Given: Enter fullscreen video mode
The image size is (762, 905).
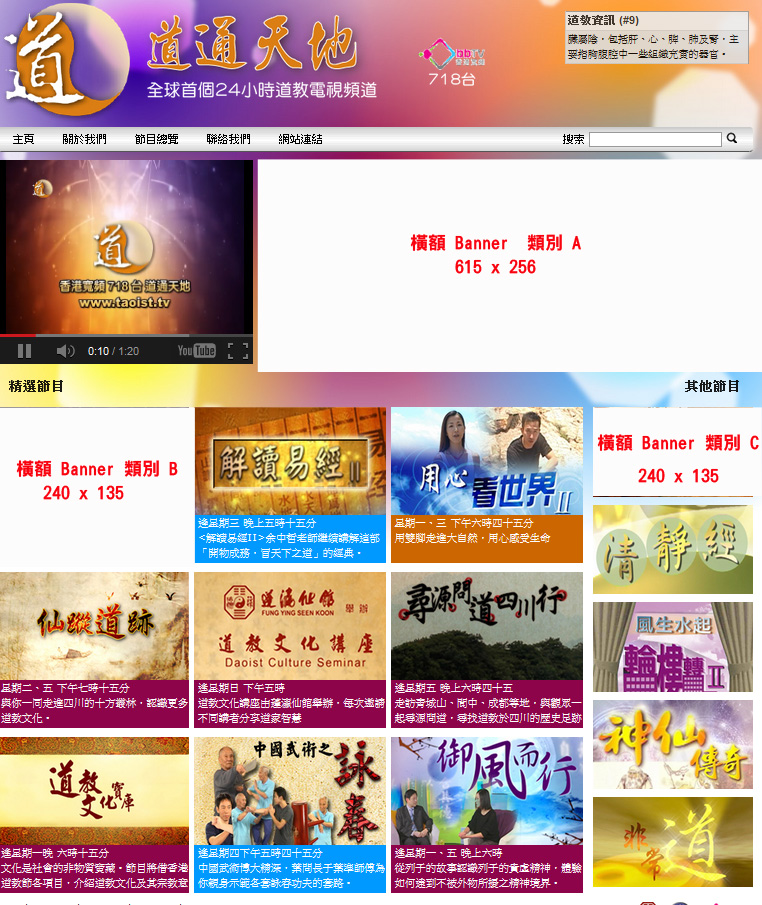Looking at the screenshot, I should click(238, 351).
